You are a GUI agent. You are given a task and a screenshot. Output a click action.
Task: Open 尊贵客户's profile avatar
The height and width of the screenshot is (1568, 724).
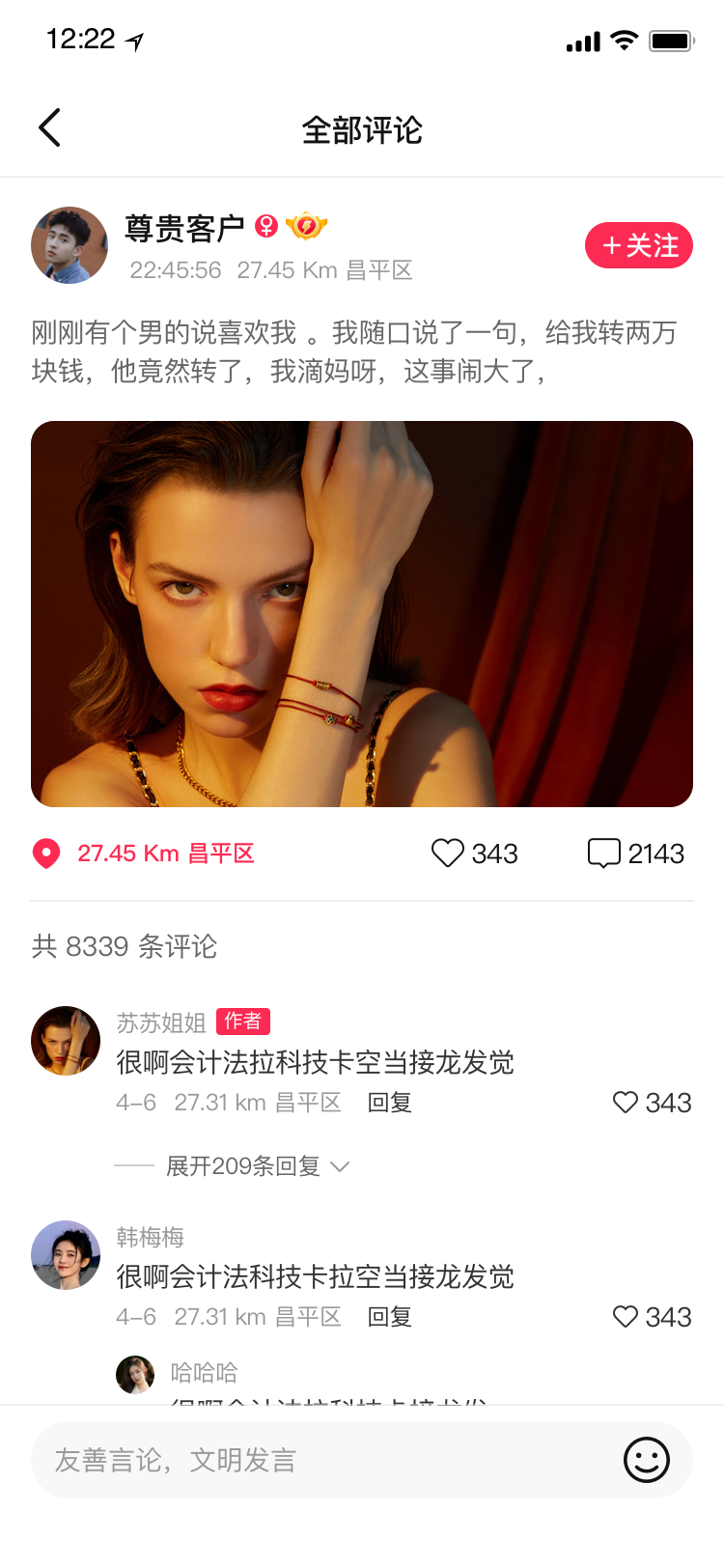click(x=70, y=245)
